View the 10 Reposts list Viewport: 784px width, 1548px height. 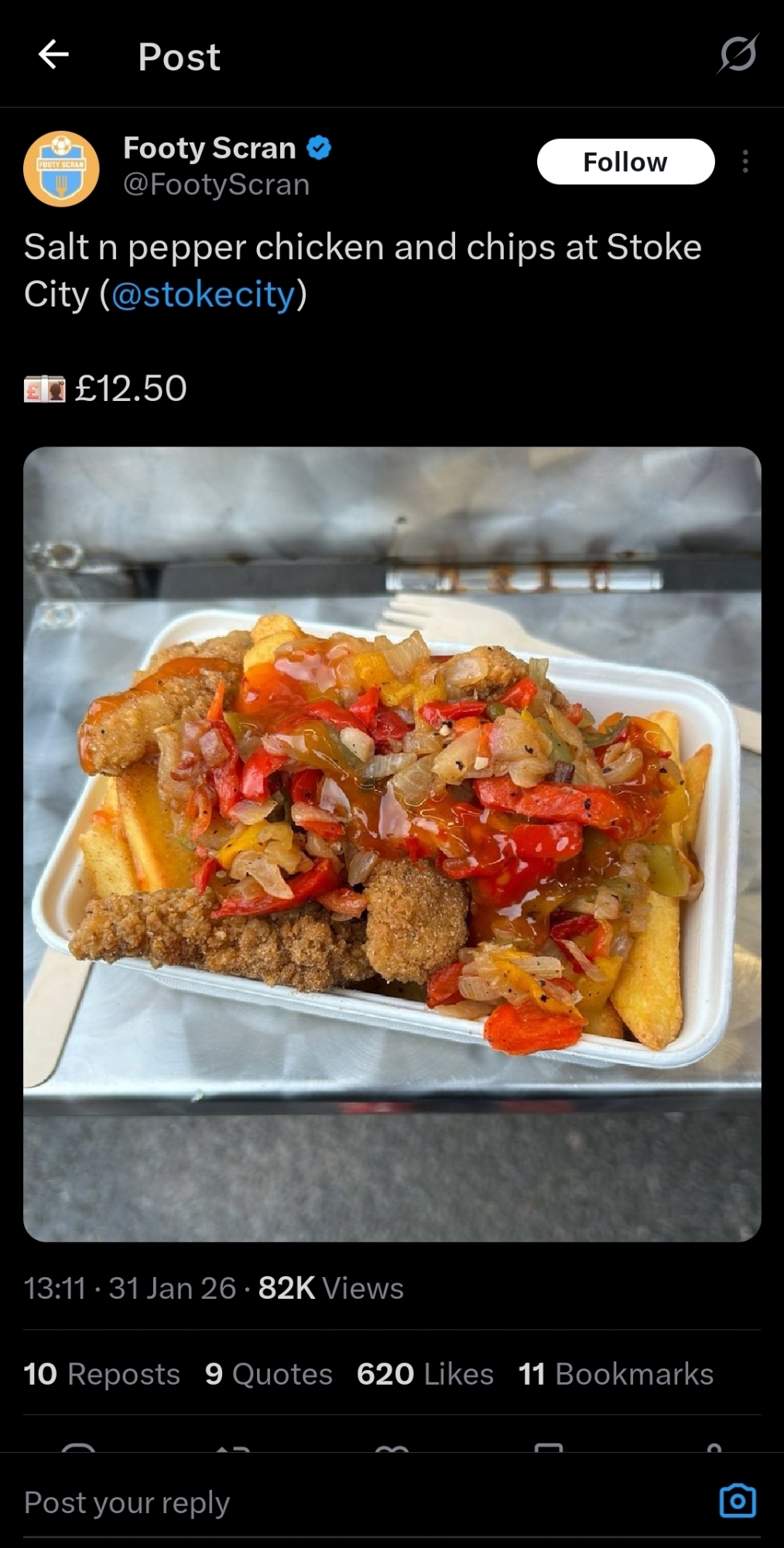click(x=102, y=1374)
